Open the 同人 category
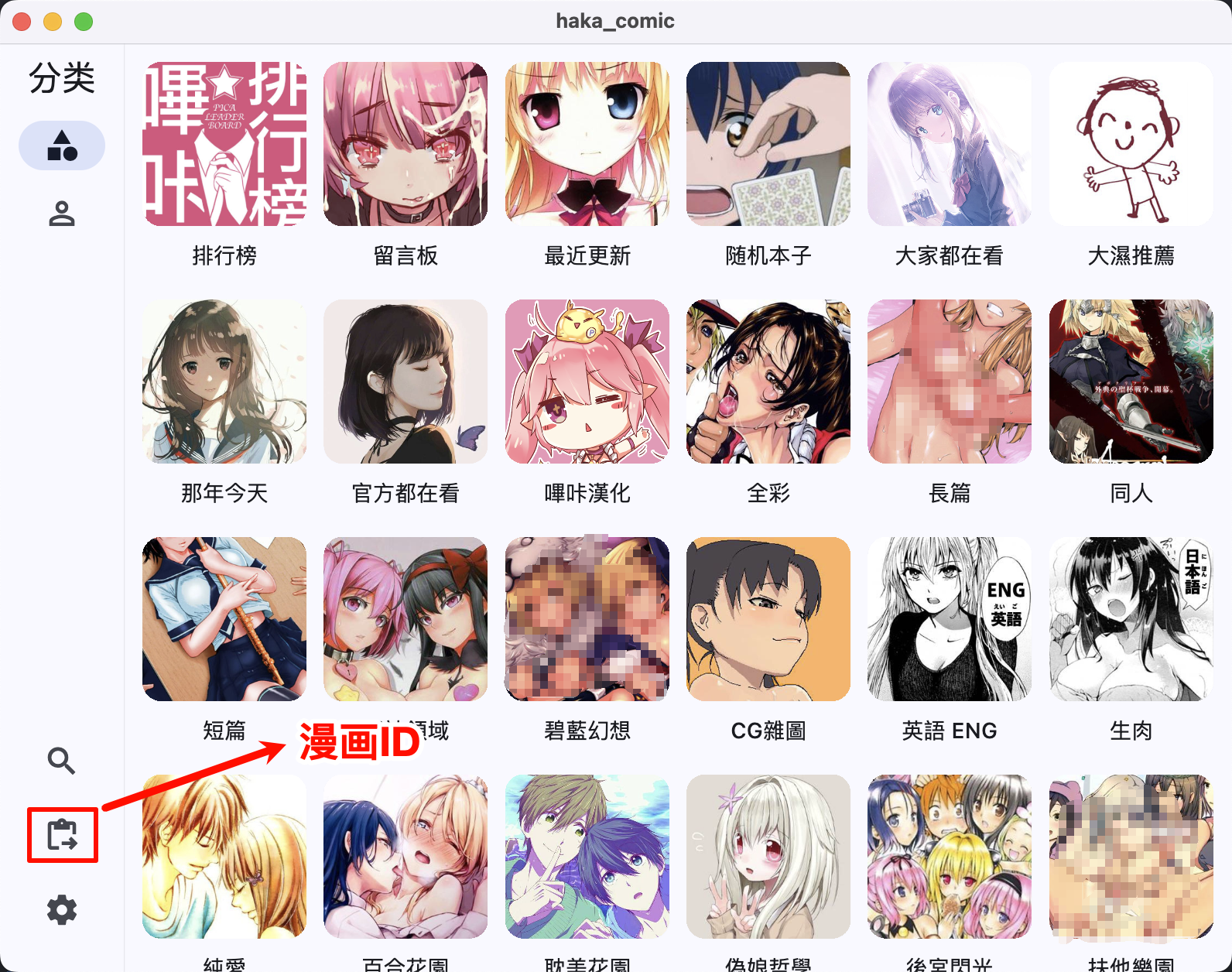The image size is (1232, 972). [1131, 382]
